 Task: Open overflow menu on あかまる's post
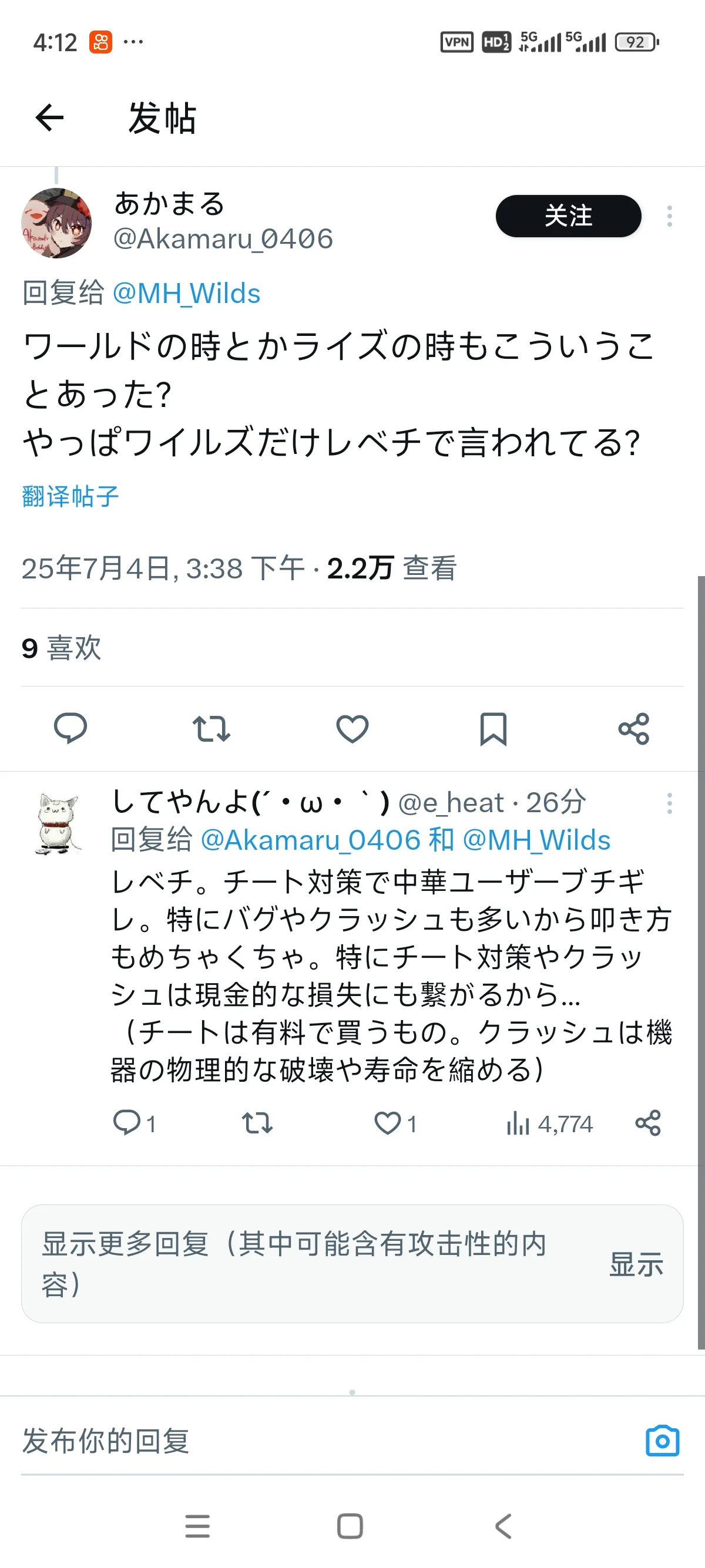tap(669, 216)
